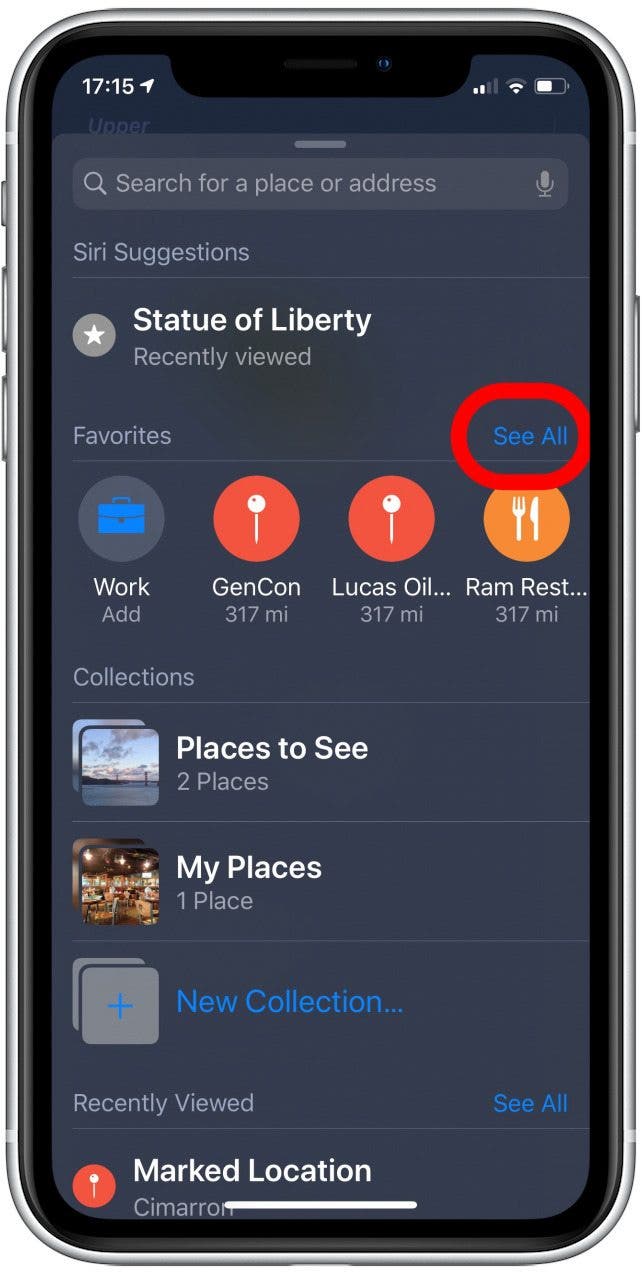
Task: Open the My Places collection
Action: (x=248, y=881)
